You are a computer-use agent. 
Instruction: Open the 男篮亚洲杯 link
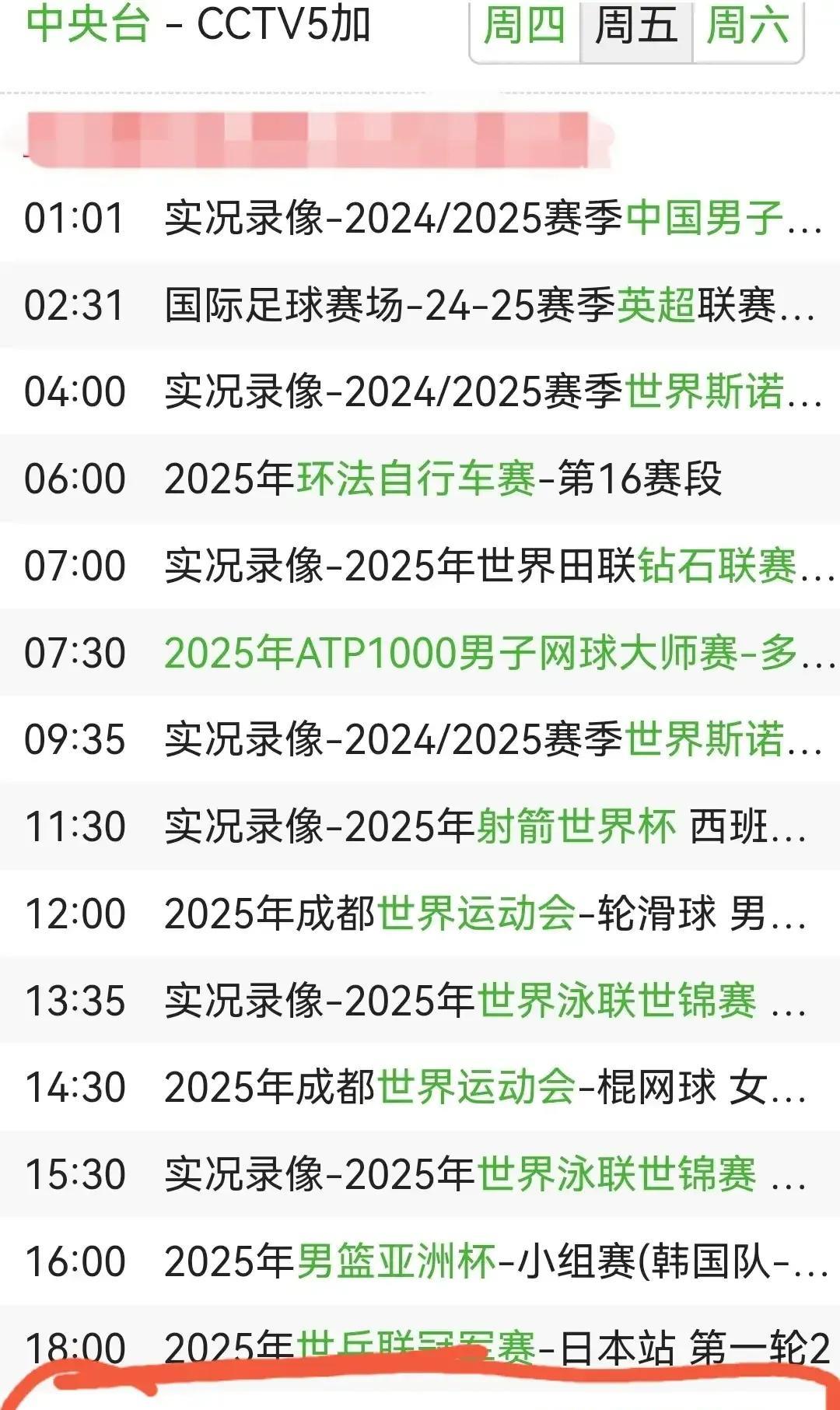pyautogui.click(x=396, y=1261)
